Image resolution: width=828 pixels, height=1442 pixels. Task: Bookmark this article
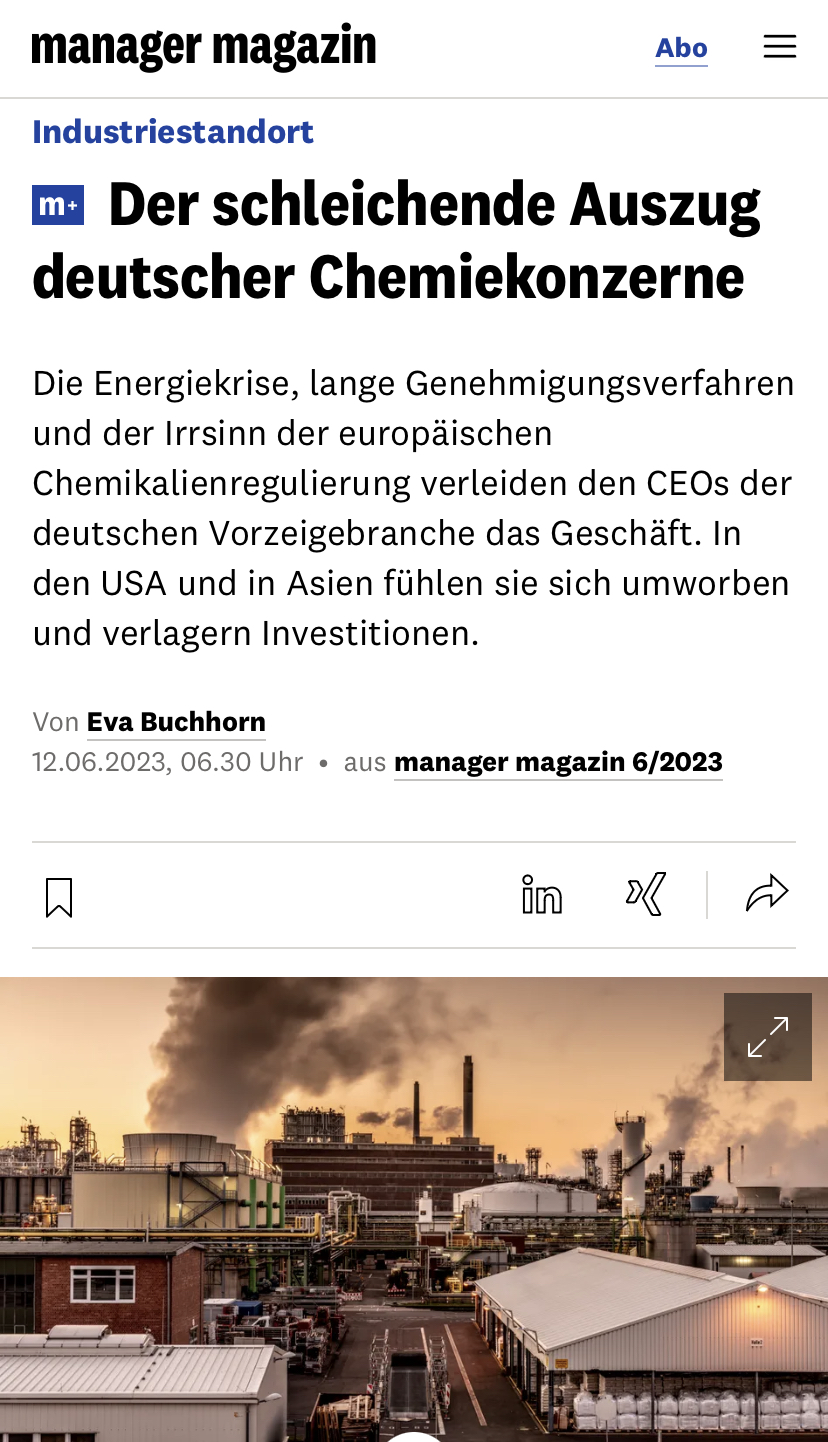pos(59,897)
